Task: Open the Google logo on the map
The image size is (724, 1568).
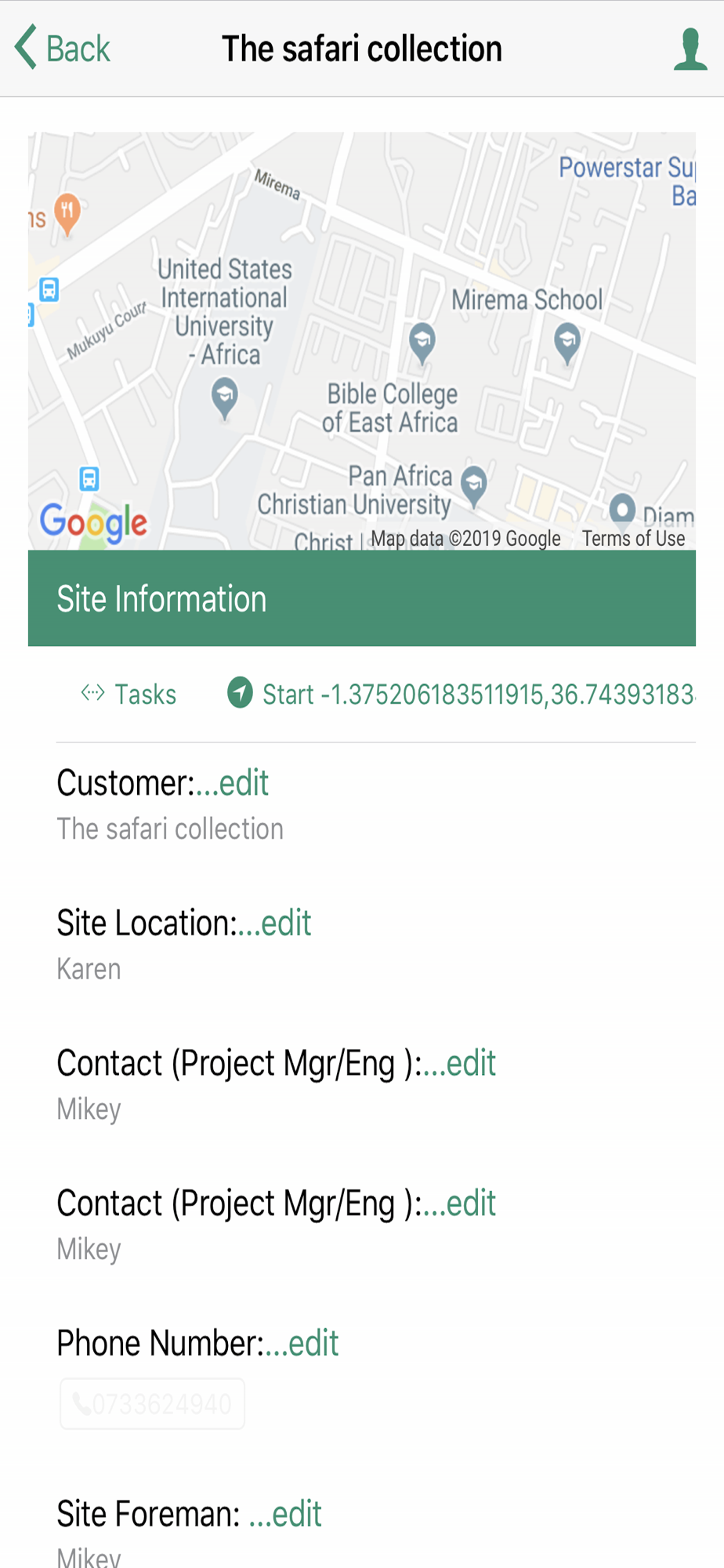Action: pos(93,522)
